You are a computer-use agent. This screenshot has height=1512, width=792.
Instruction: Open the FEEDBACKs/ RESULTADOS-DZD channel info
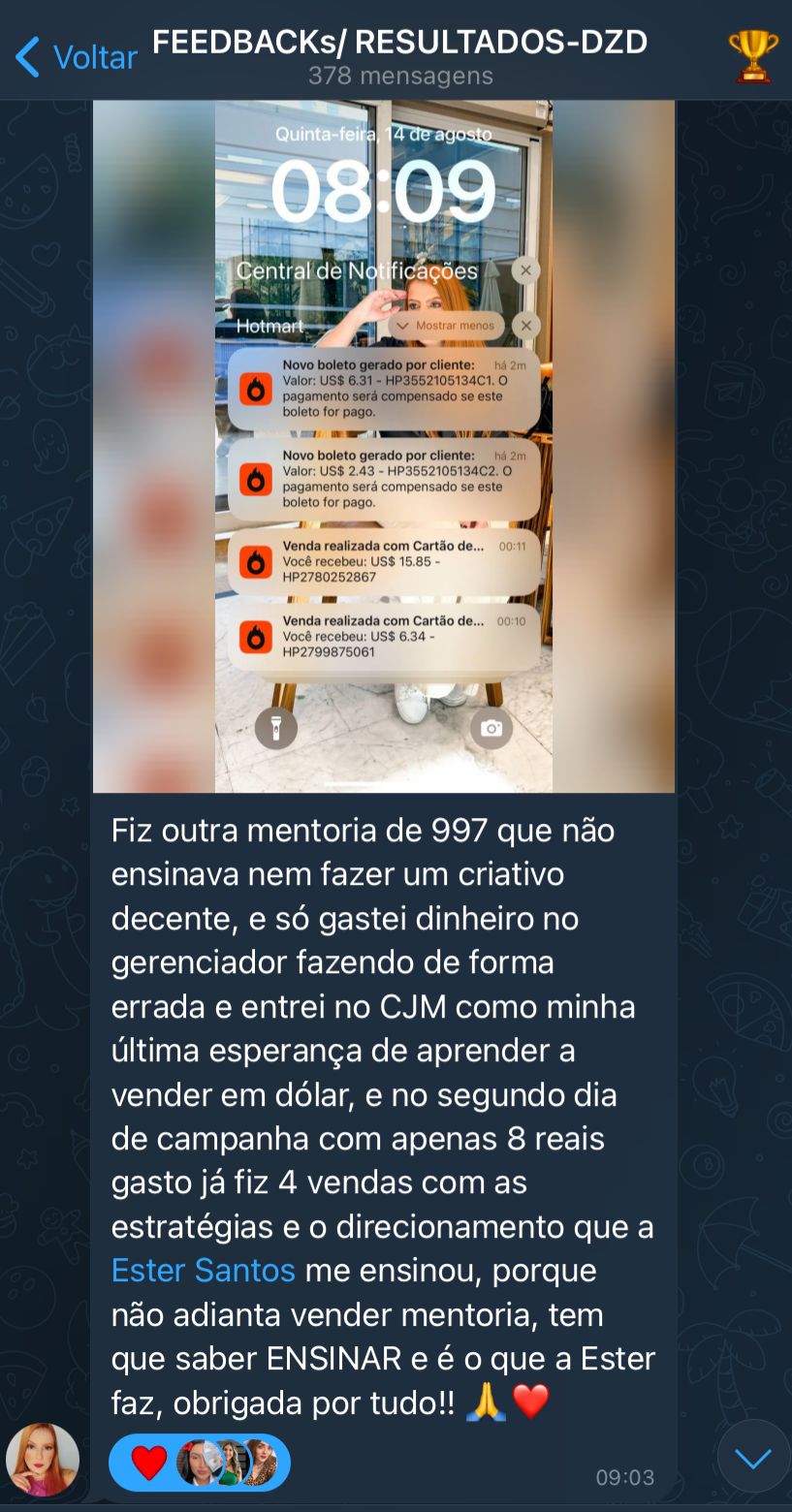(399, 56)
